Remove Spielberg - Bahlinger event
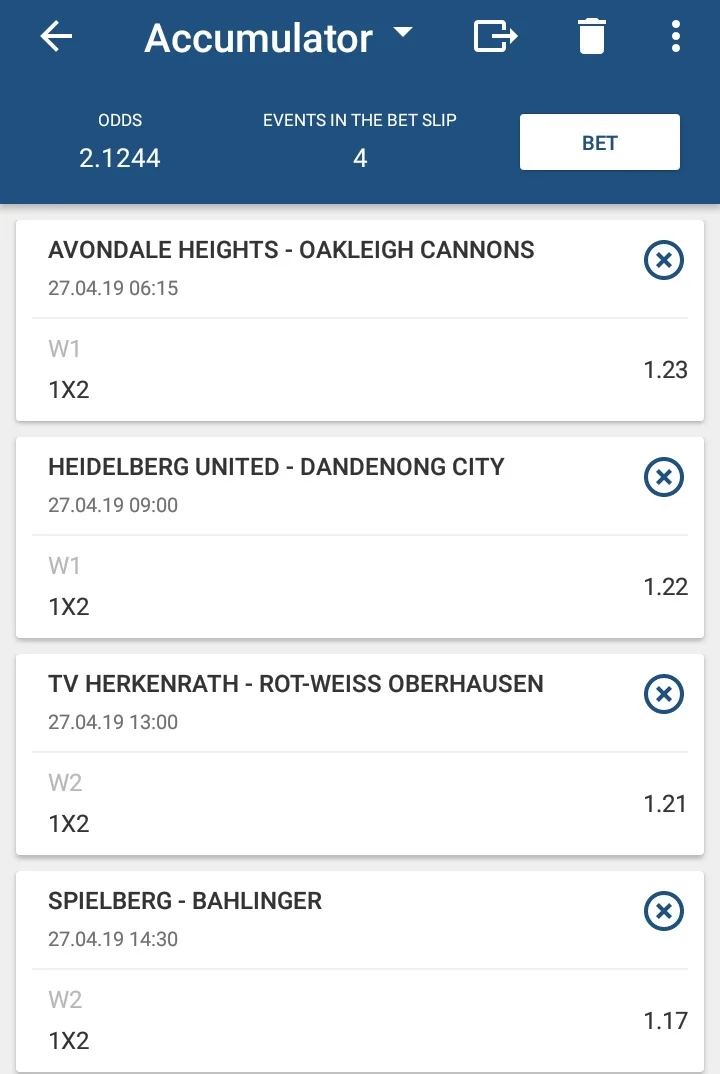The height and width of the screenshot is (1074, 720). click(663, 911)
